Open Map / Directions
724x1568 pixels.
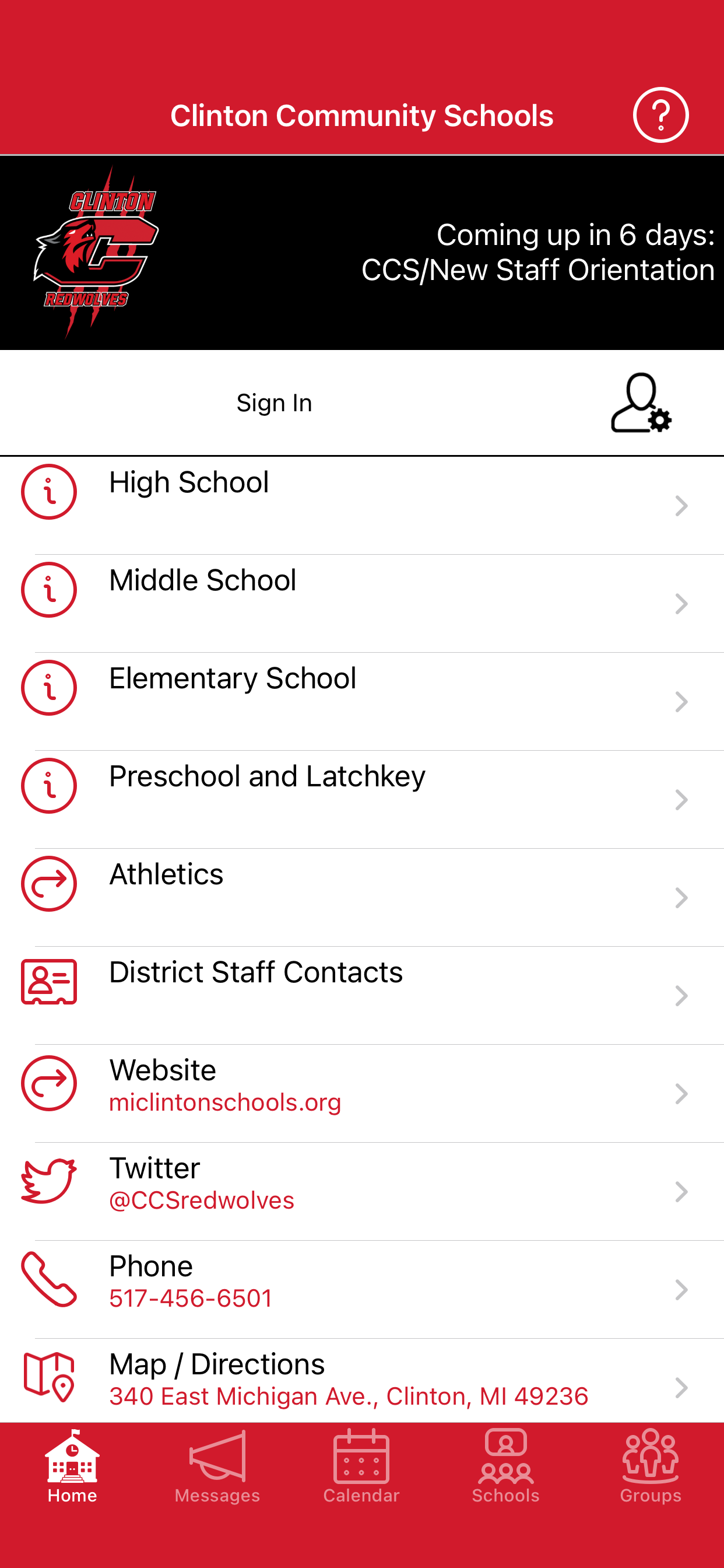pyautogui.click(x=362, y=1381)
